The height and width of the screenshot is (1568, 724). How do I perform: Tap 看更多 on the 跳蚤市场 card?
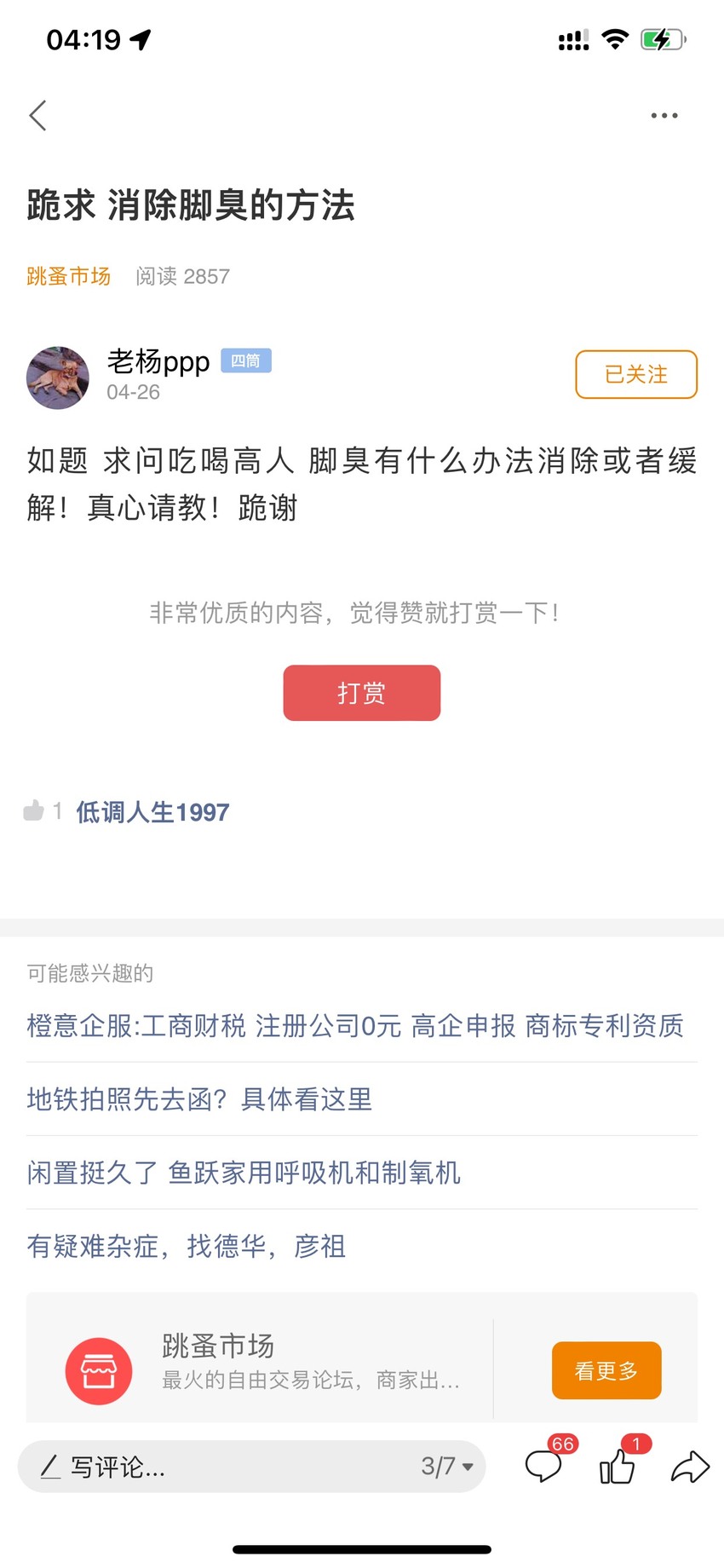point(606,1370)
